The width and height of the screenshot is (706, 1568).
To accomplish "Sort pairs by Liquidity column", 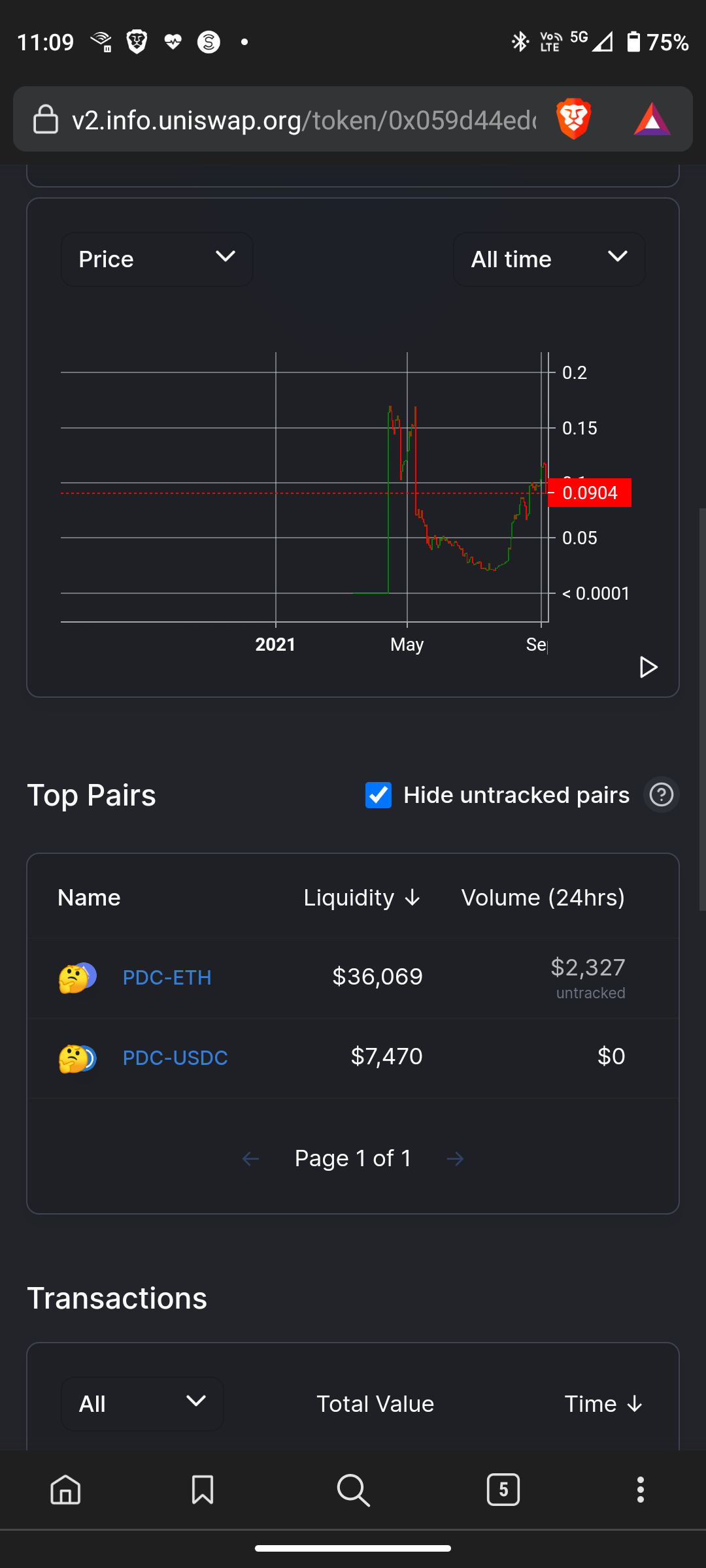I will coord(361,898).
